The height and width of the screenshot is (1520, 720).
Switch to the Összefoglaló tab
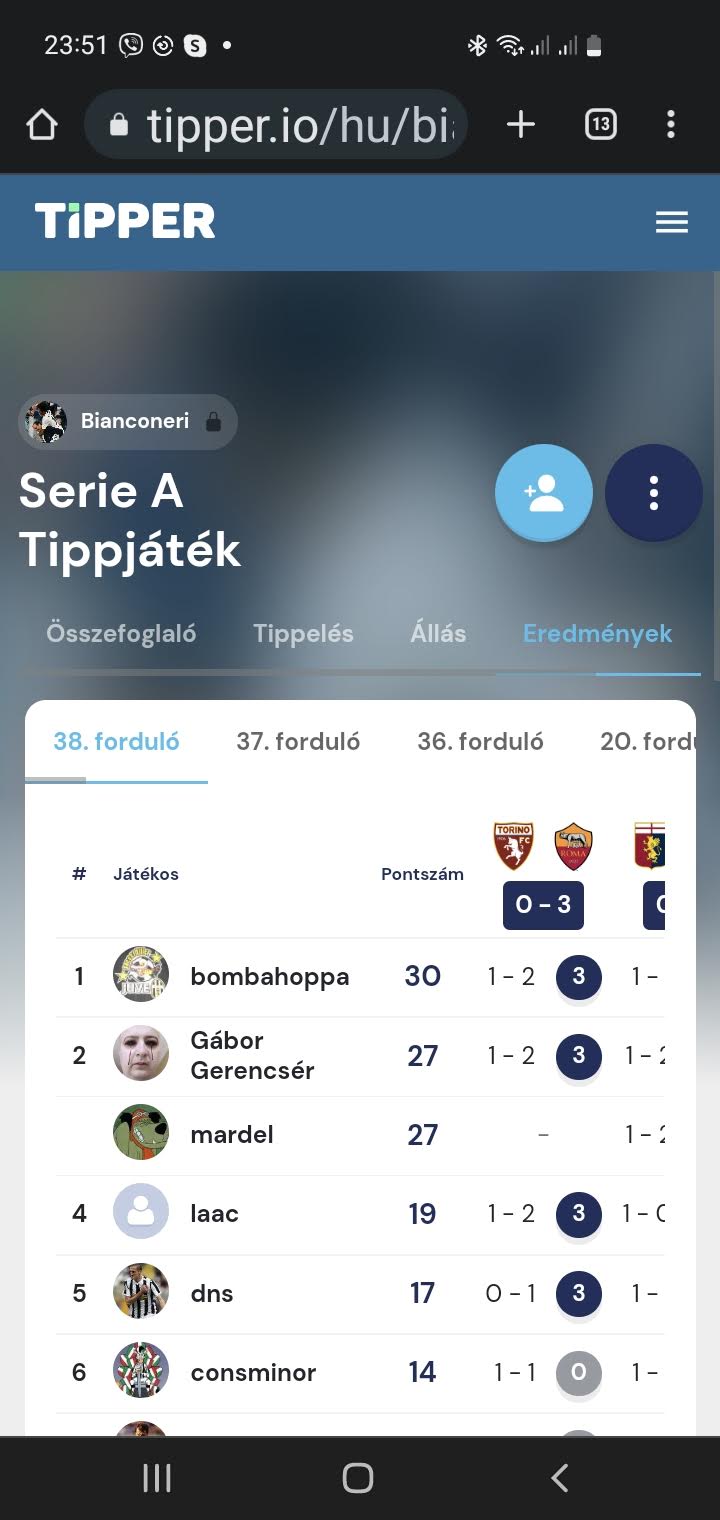click(121, 633)
